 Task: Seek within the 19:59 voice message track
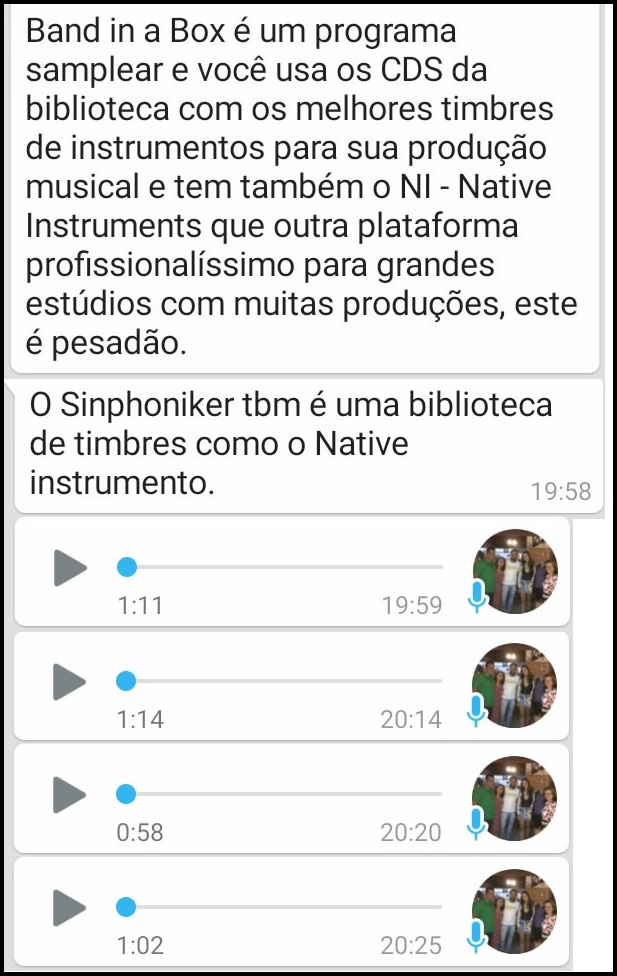coord(285,568)
